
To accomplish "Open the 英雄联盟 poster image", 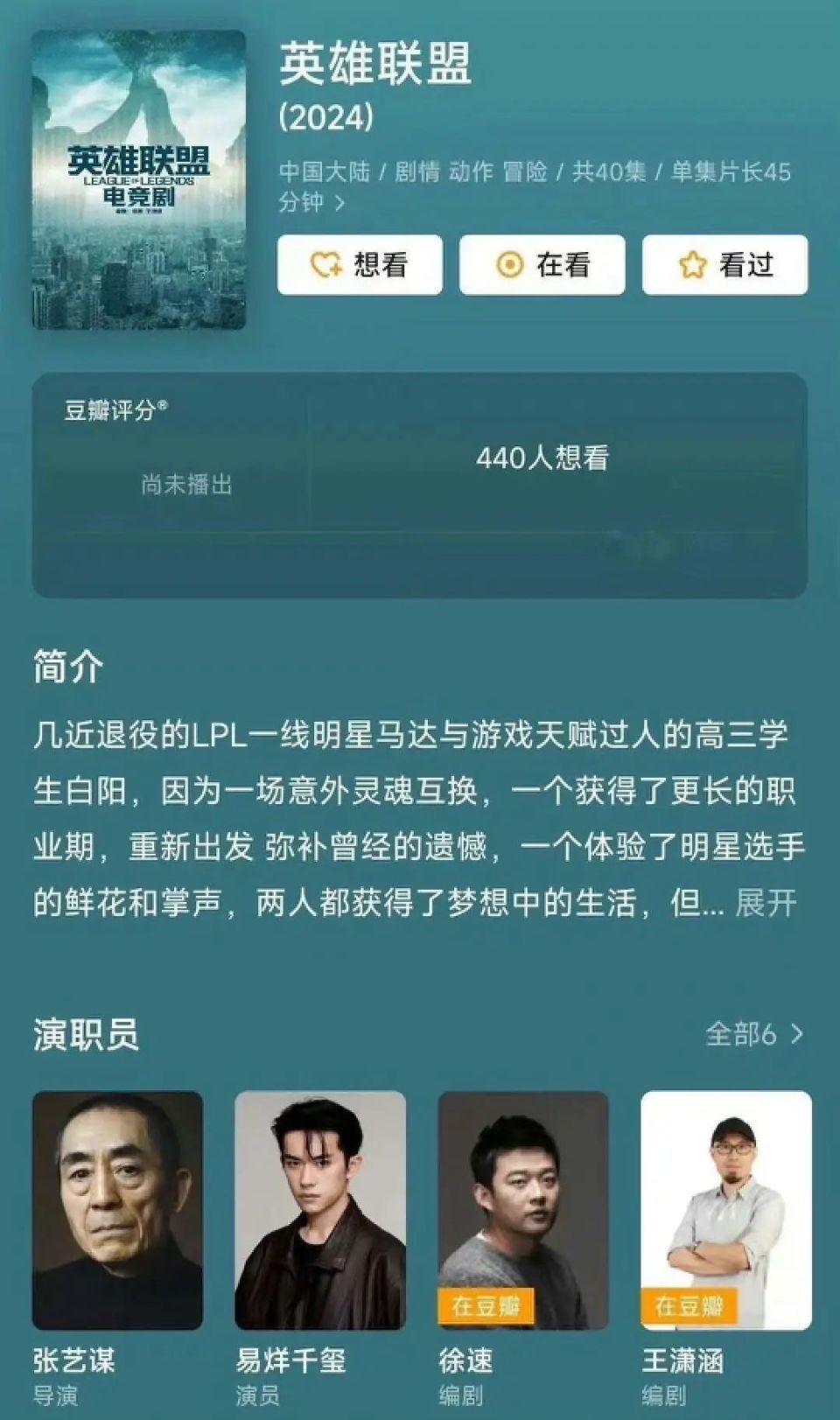I will pyautogui.click(x=139, y=179).
